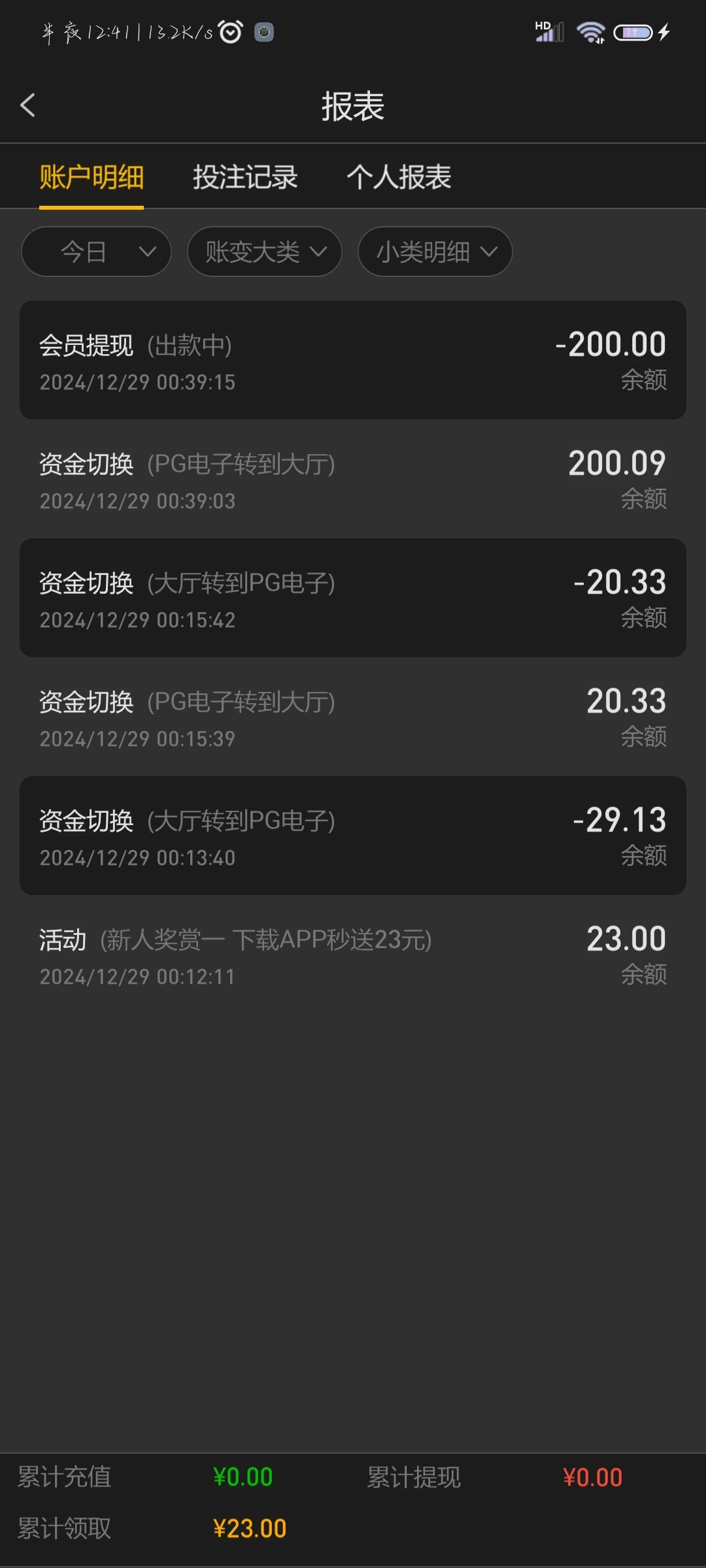The image size is (706, 1568).
Task: Open the 资金切换 200.09 record
Action: click(x=353, y=479)
